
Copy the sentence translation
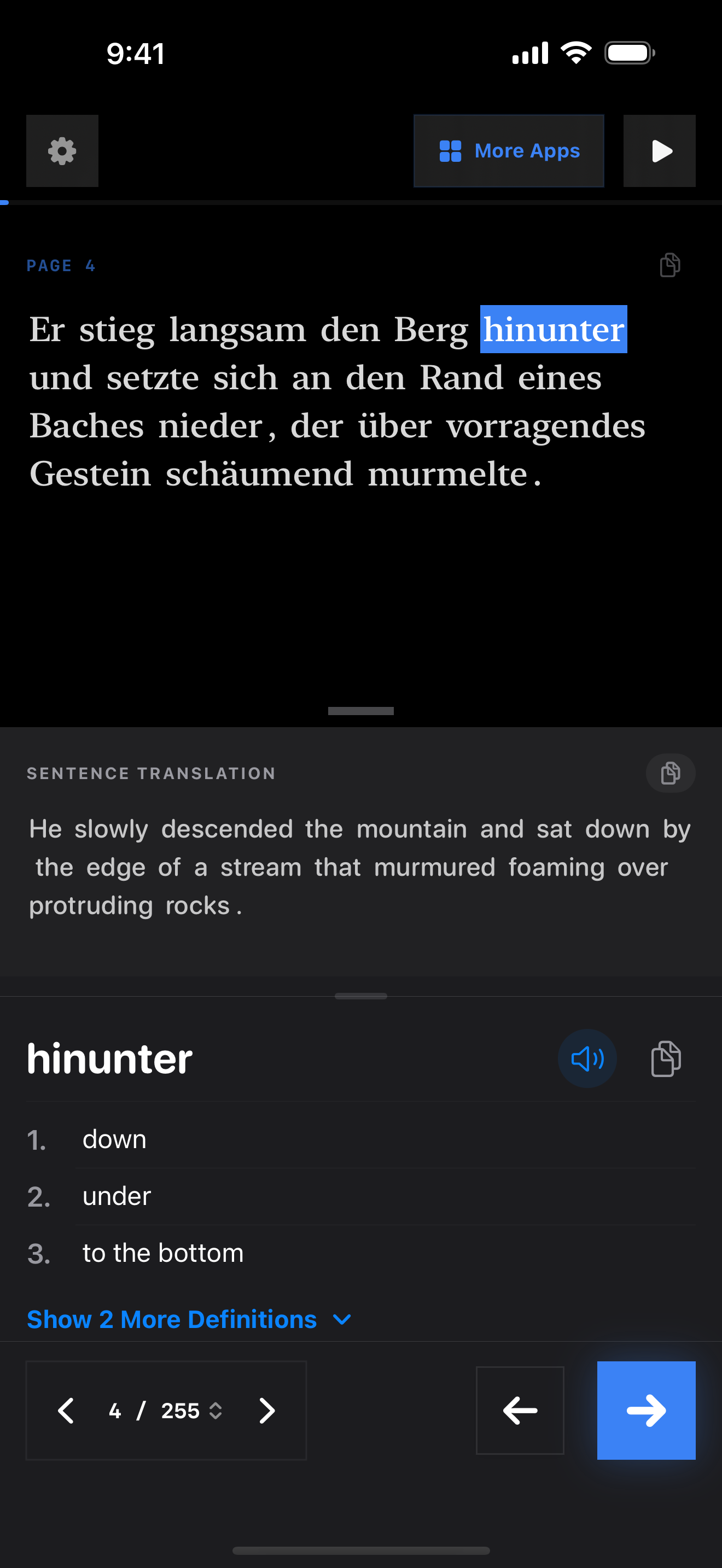click(670, 773)
